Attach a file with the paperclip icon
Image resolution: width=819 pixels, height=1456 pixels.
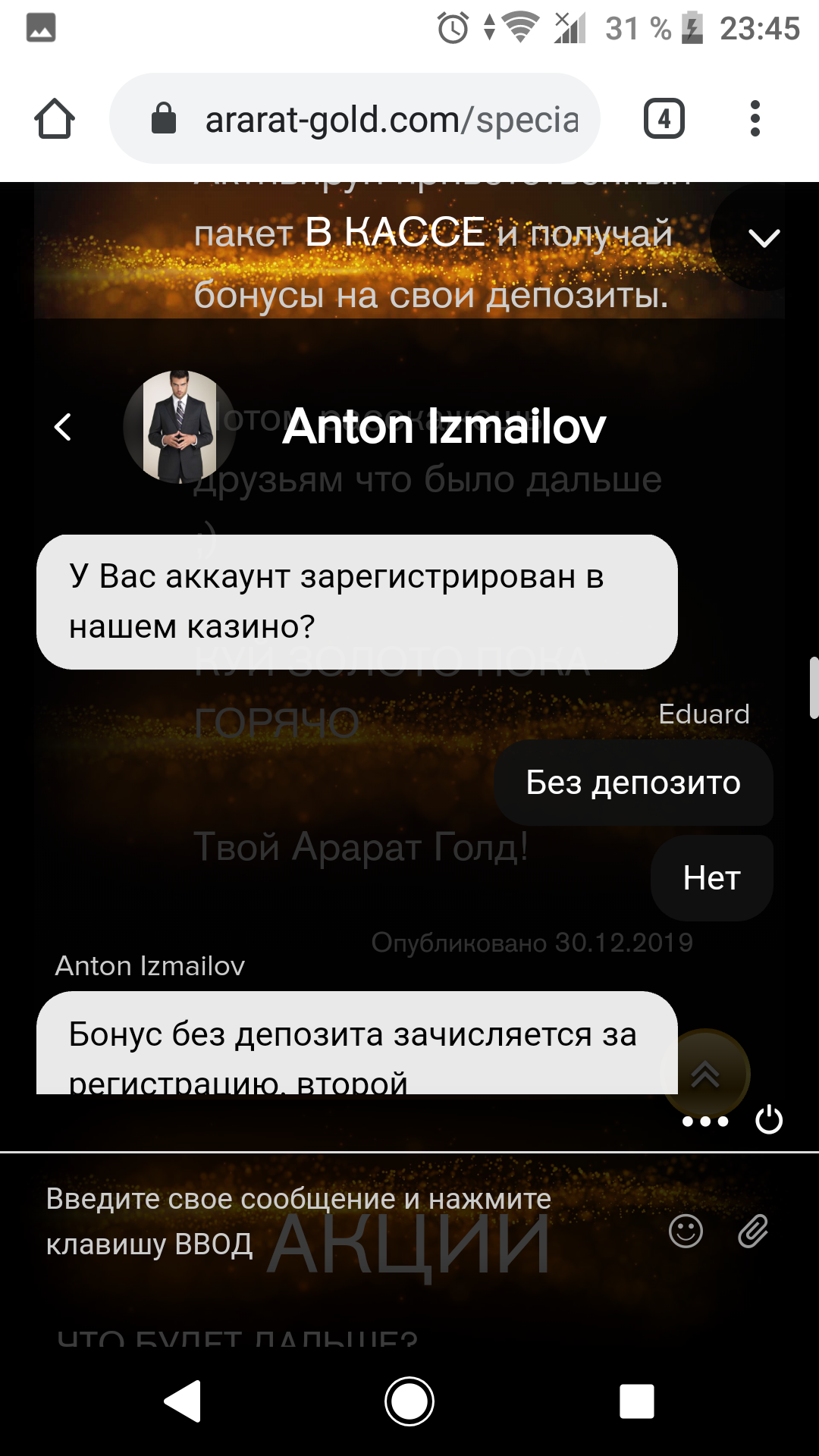[x=753, y=1231]
